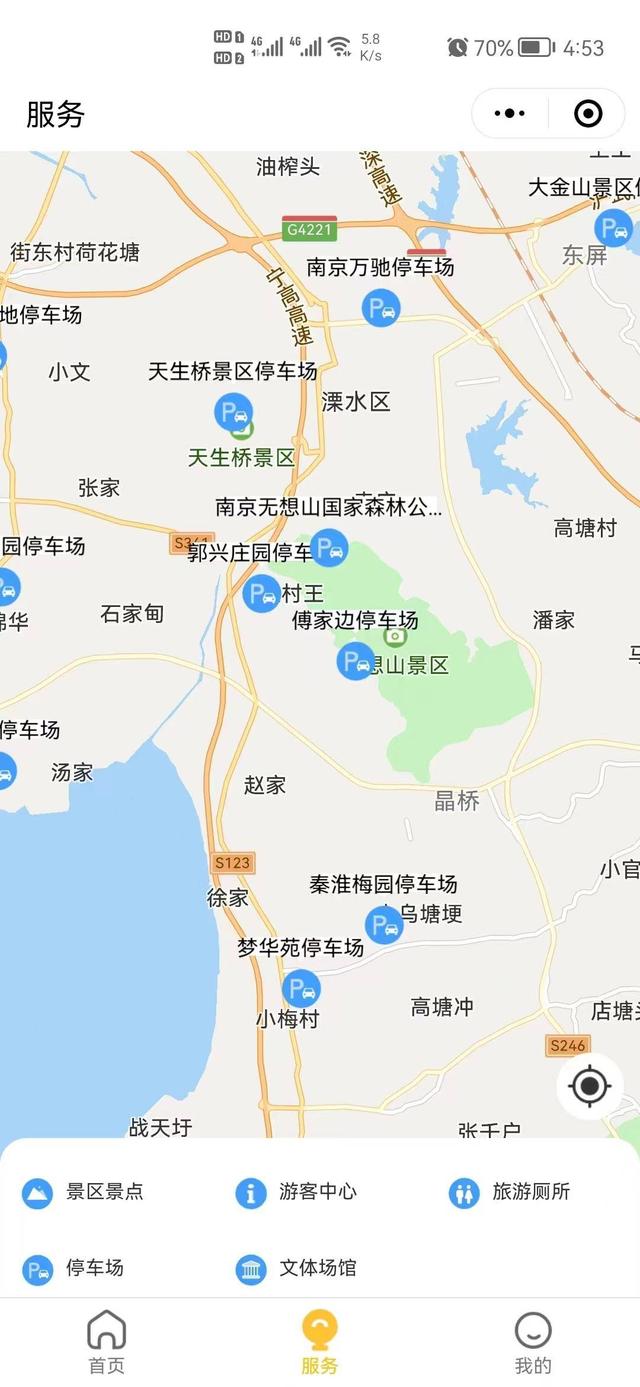
Task: Open the mini program more options menu
Action: tap(510, 113)
